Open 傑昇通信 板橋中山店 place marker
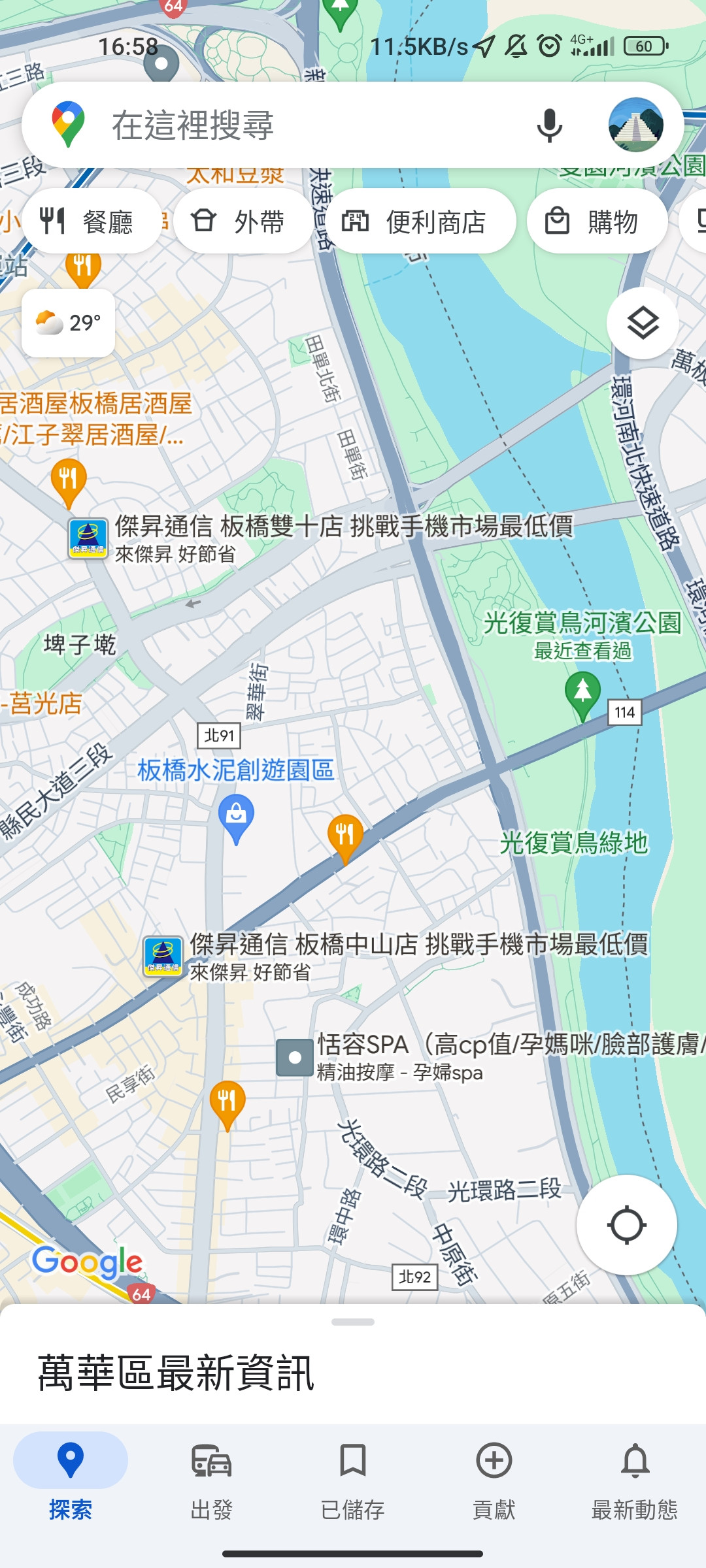Image resolution: width=706 pixels, height=1568 pixels. [163, 956]
